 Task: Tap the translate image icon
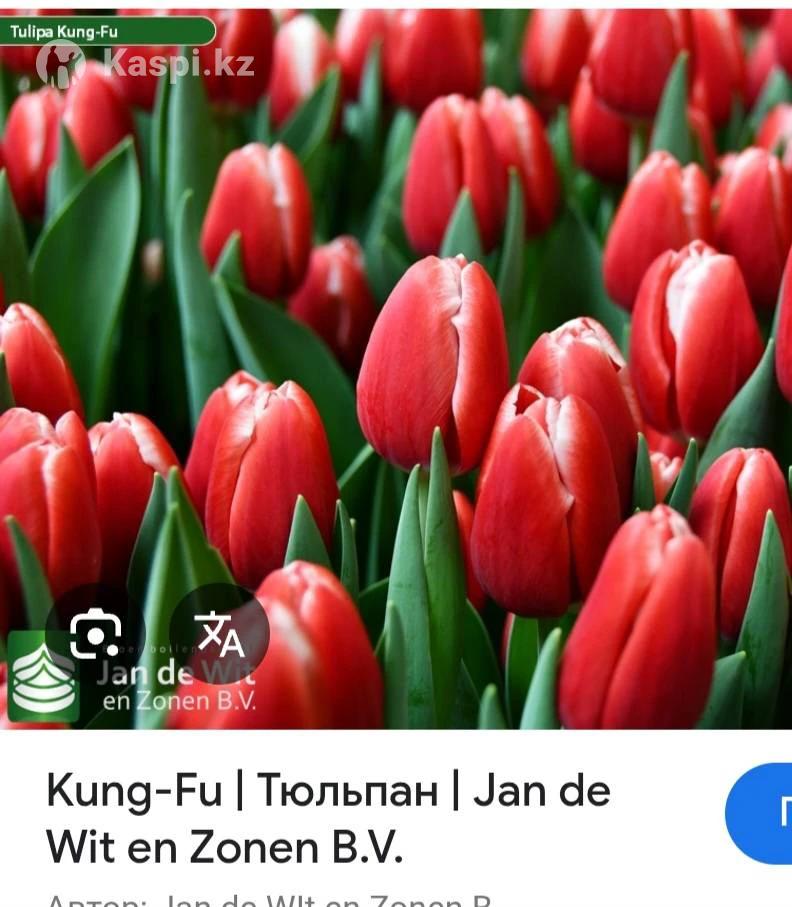pos(219,633)
